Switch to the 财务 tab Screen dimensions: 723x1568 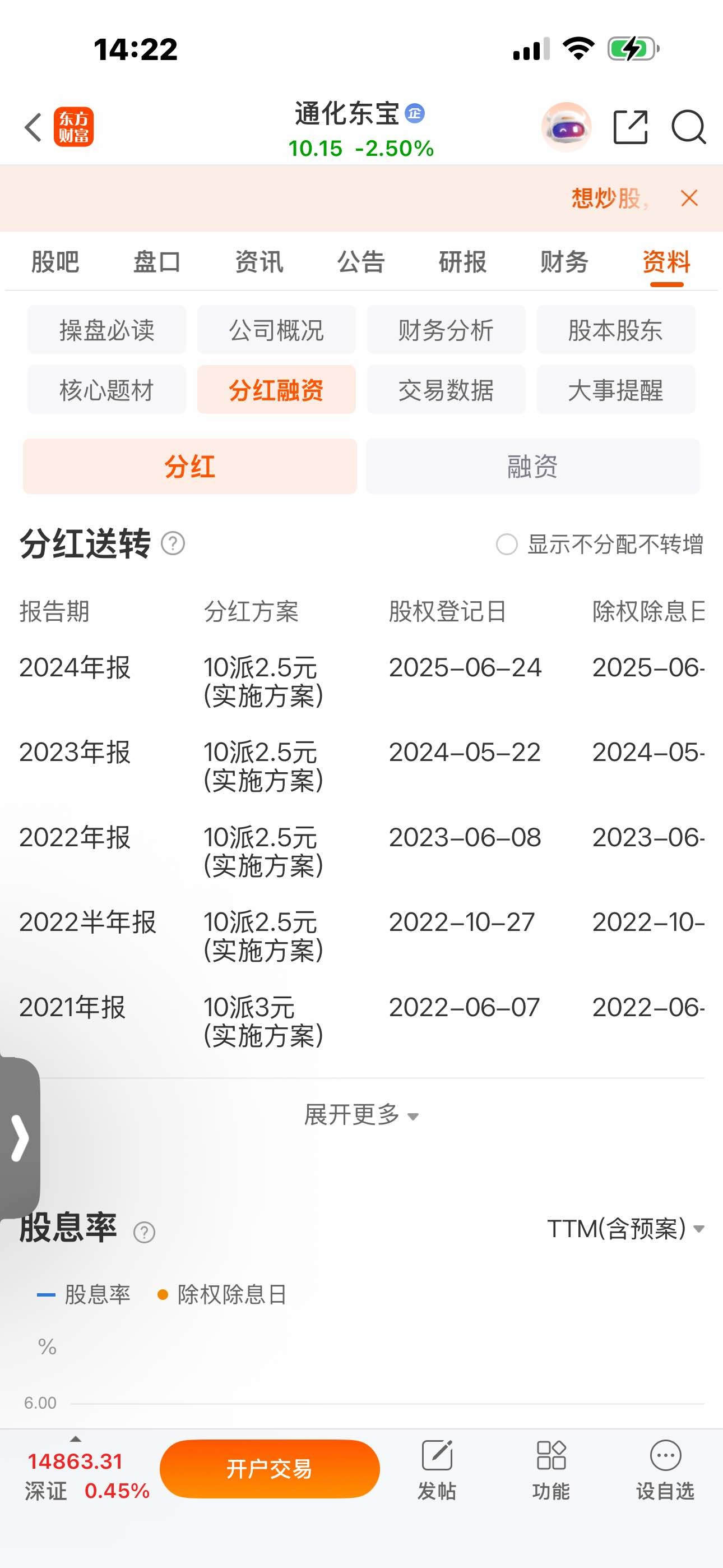[x=564, y=262]
